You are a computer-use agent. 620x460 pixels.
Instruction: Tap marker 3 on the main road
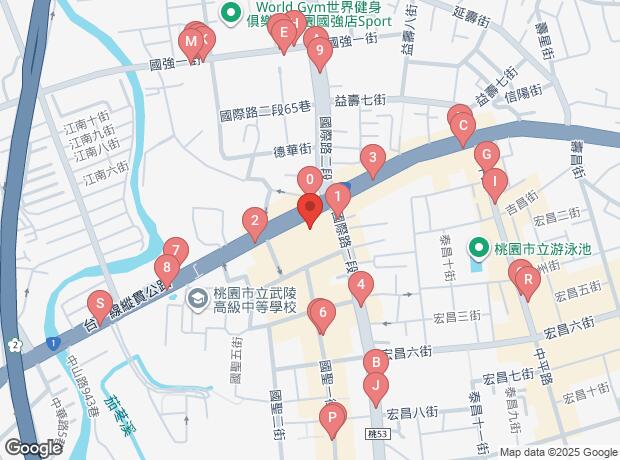click(372, 157)
